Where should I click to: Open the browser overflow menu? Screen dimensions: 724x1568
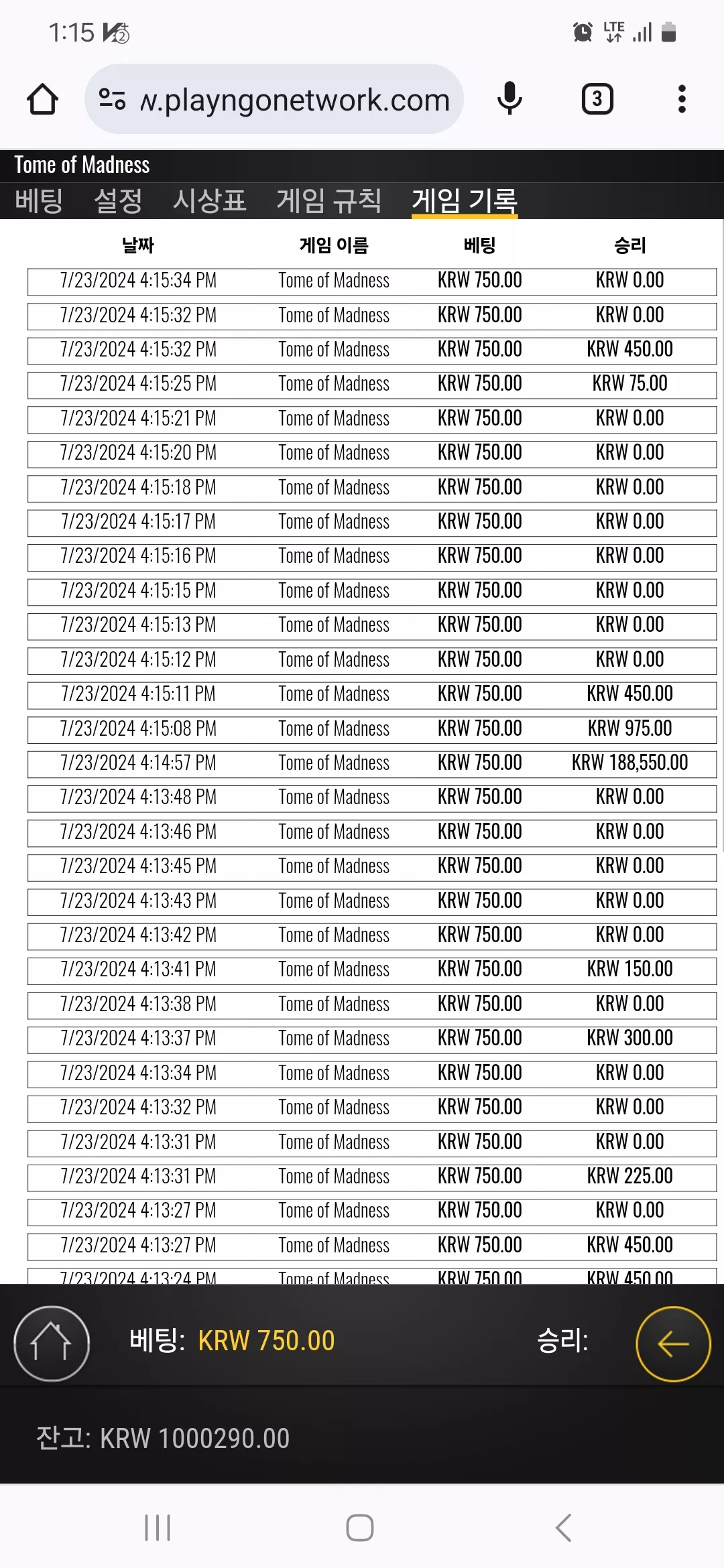coord(682,99)
